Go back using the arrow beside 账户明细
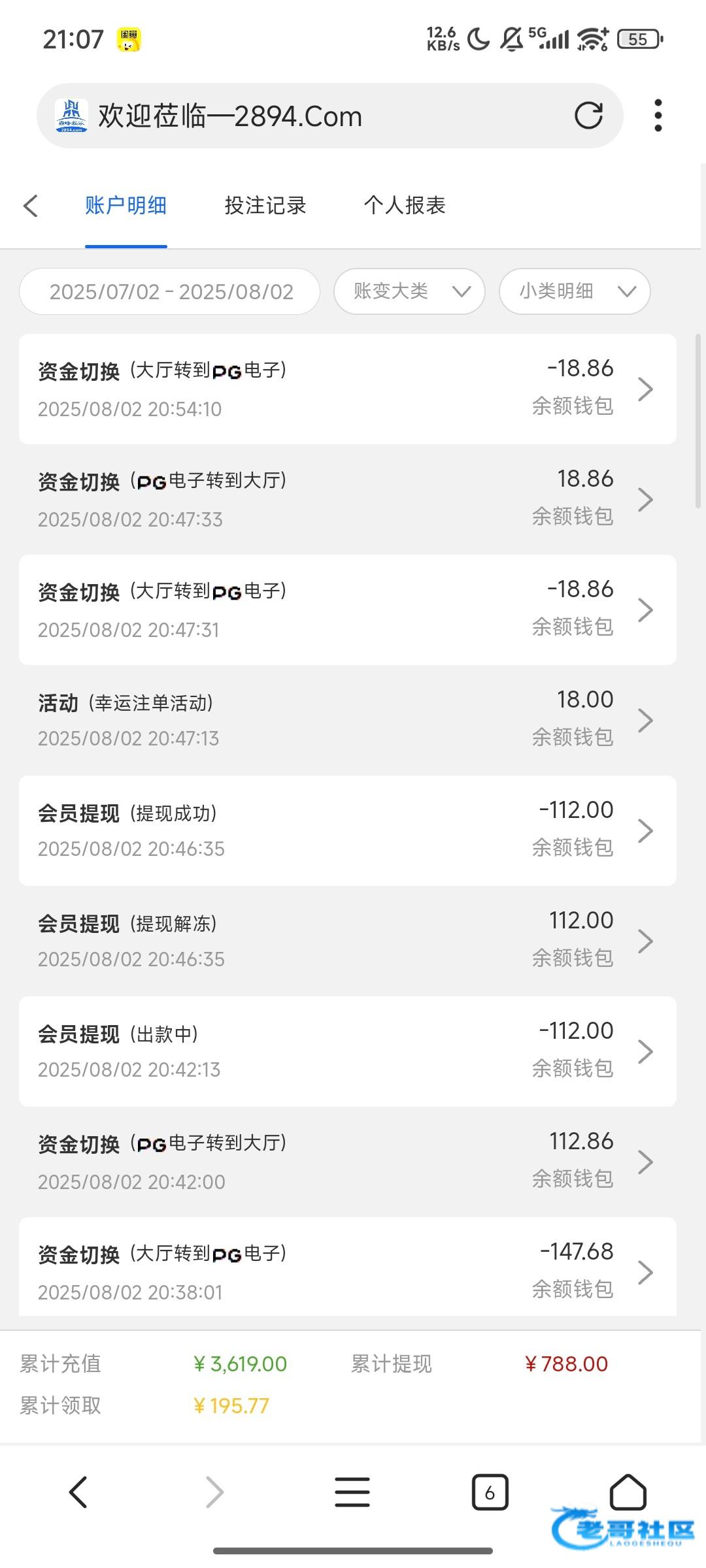Screen dimensions: 706x1568 31,205
